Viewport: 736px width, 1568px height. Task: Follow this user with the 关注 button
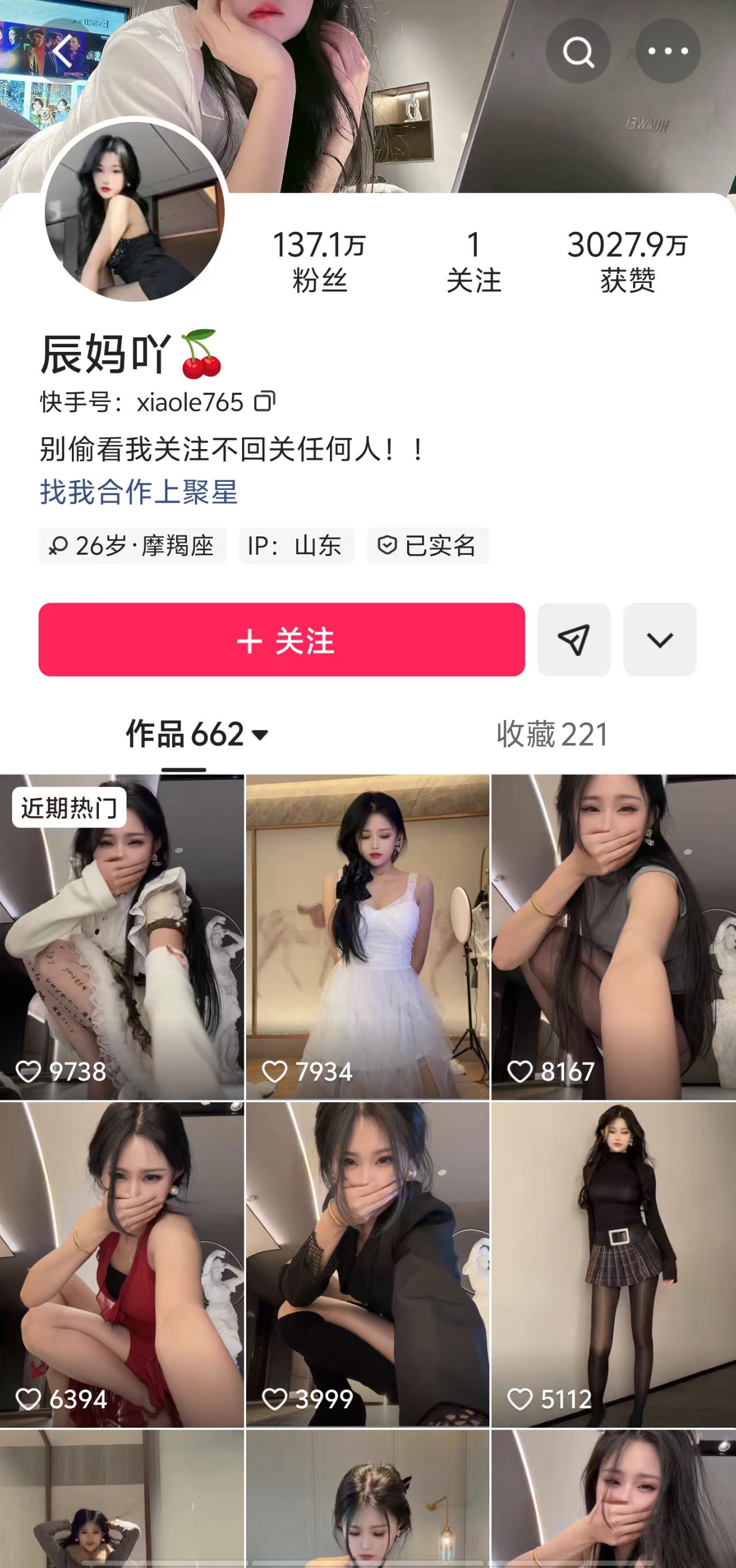pos(281,639)
